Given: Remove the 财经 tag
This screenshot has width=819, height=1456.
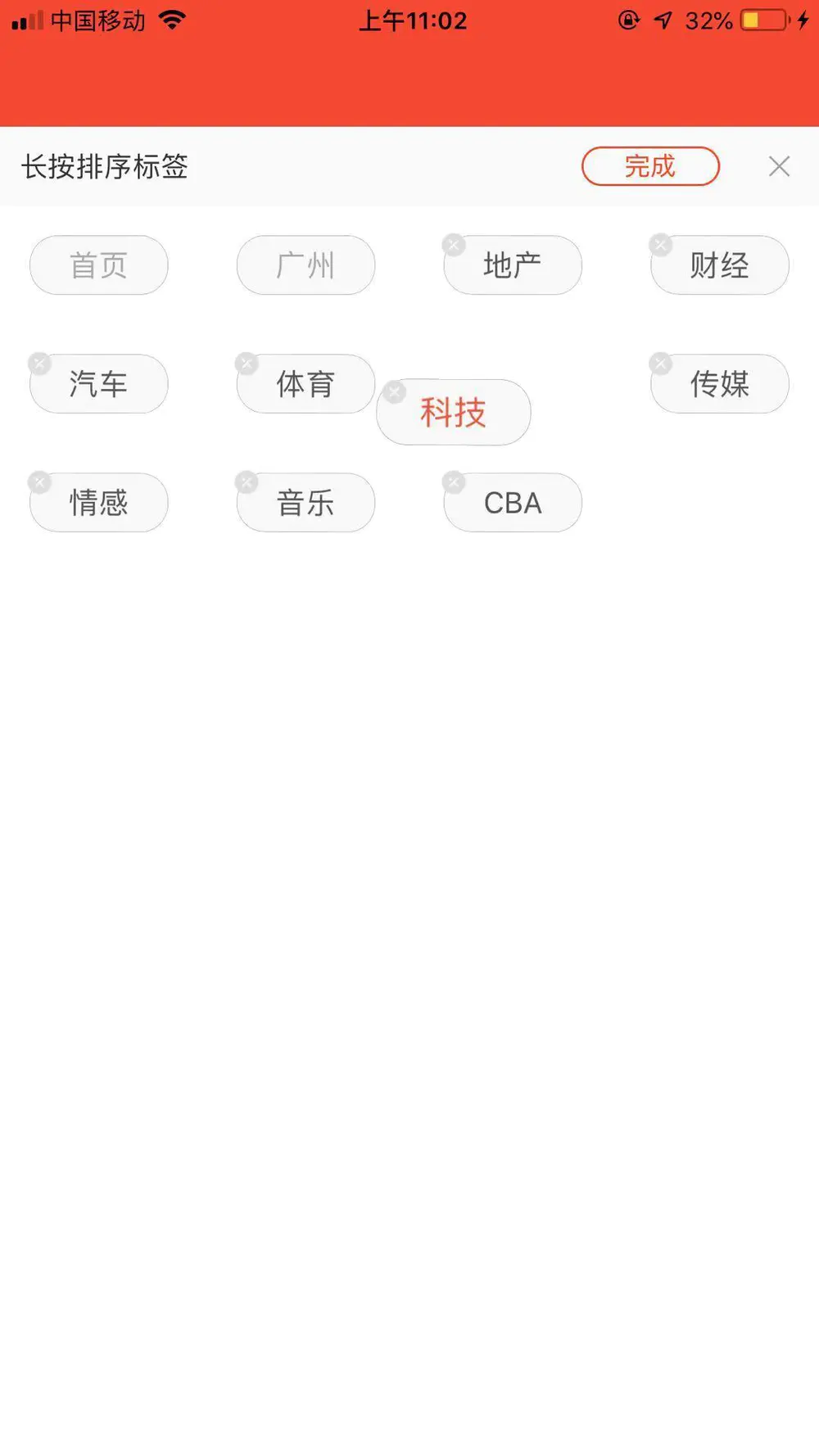Looking at the screenshot, I should coord(661,244).
